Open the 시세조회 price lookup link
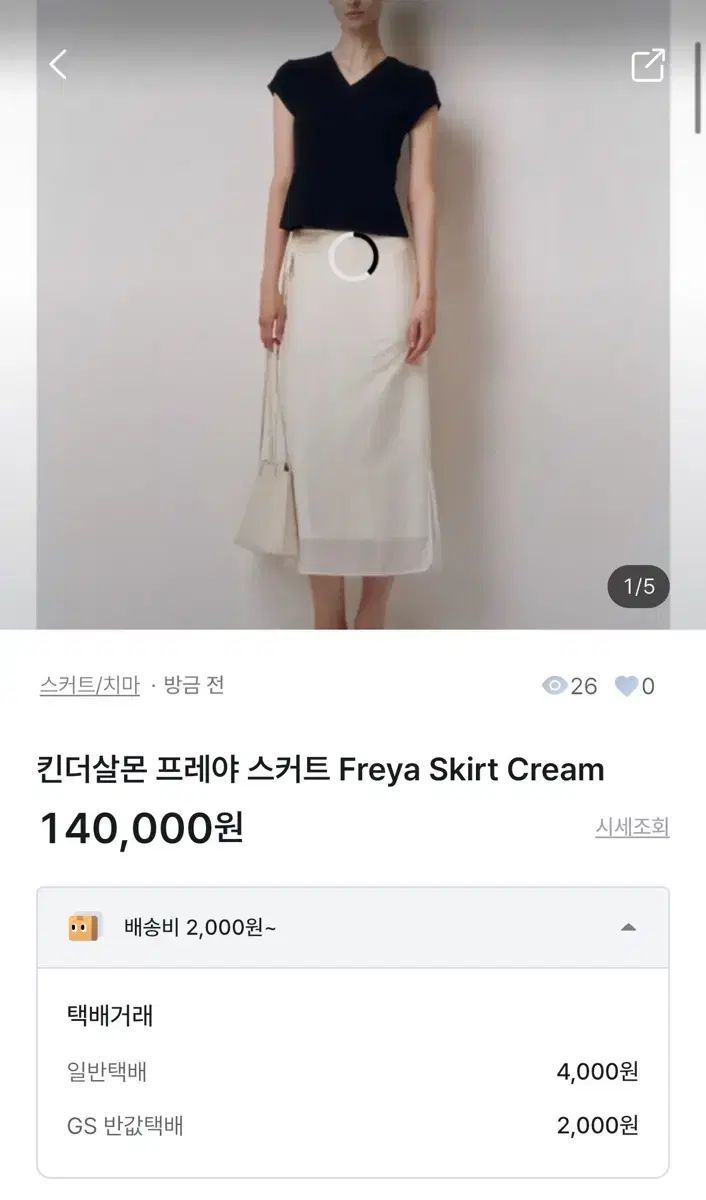This screenshot has height=1200, width=706. click(x=632, y=827)
